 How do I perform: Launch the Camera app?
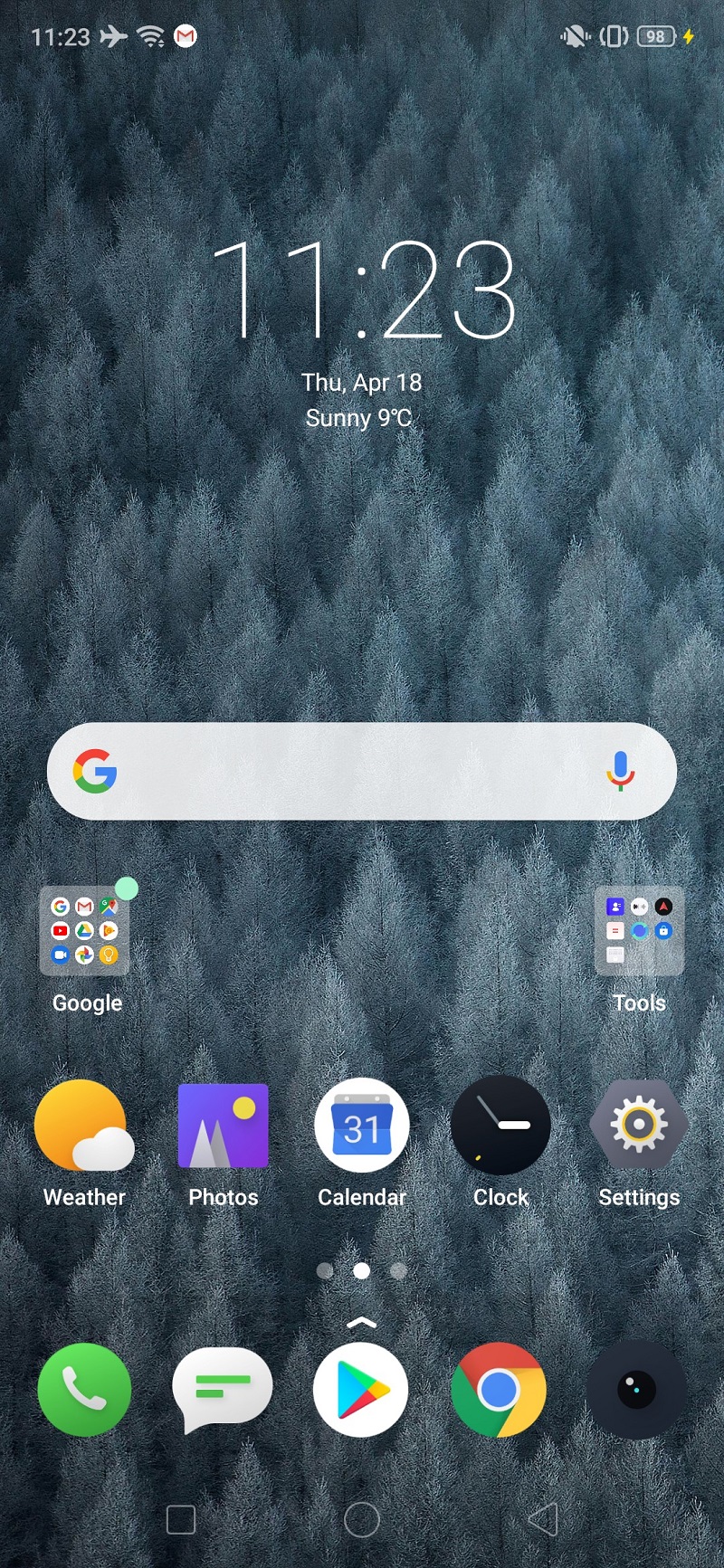point(636,1390)
